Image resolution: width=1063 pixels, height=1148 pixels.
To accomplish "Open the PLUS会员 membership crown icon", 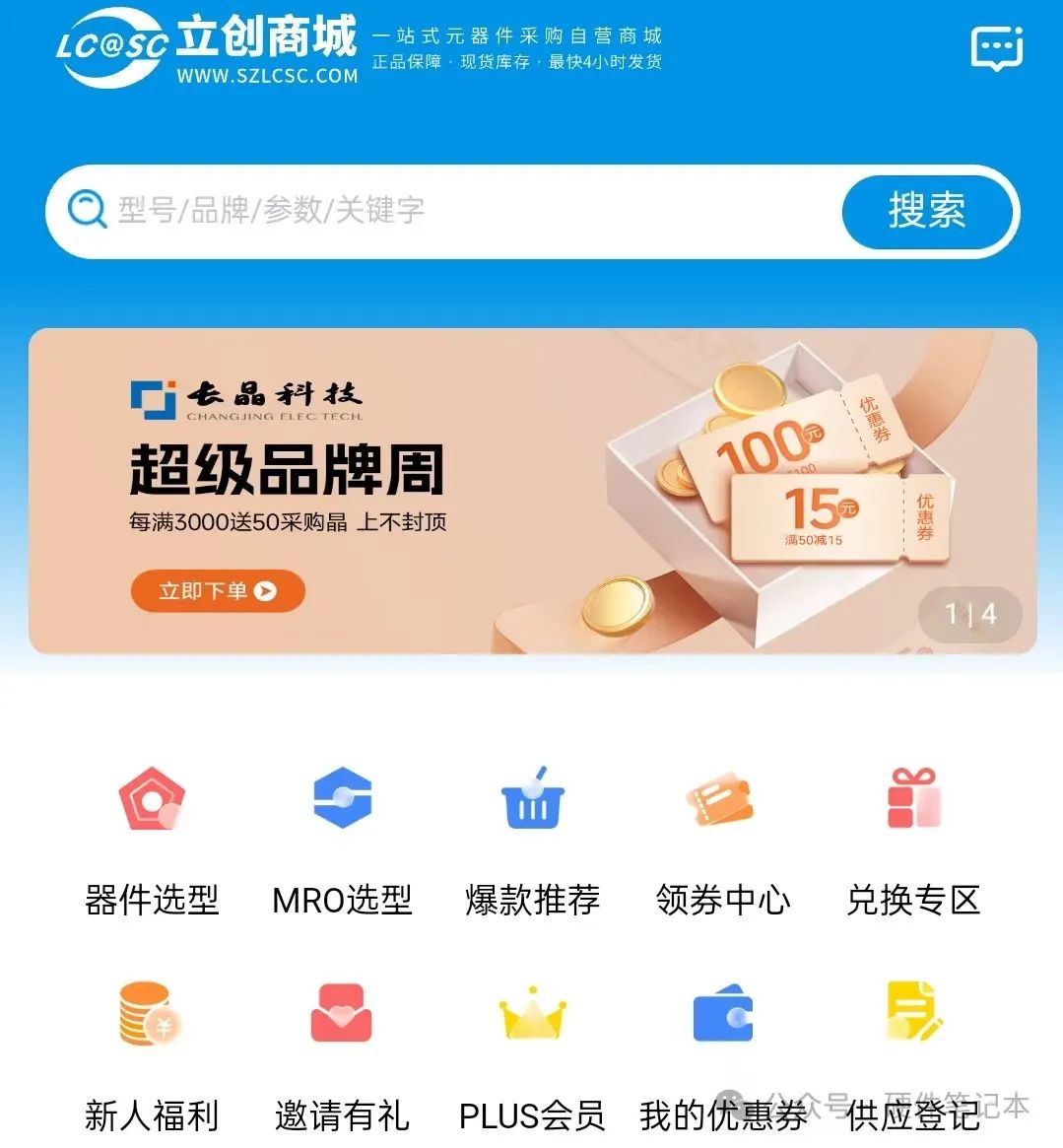I will click(532, 1017).
